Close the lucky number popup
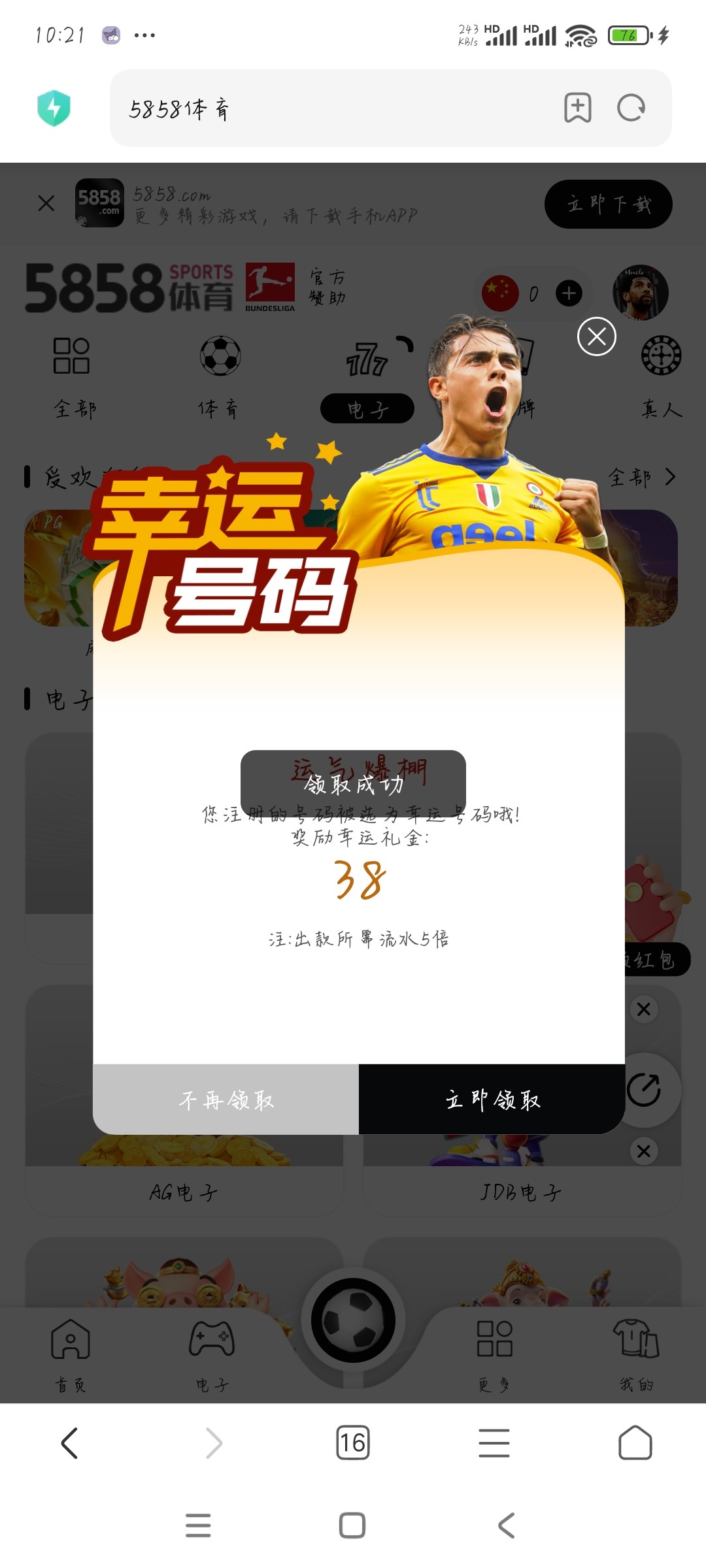706x1568 pixels. tap(596, 337)
